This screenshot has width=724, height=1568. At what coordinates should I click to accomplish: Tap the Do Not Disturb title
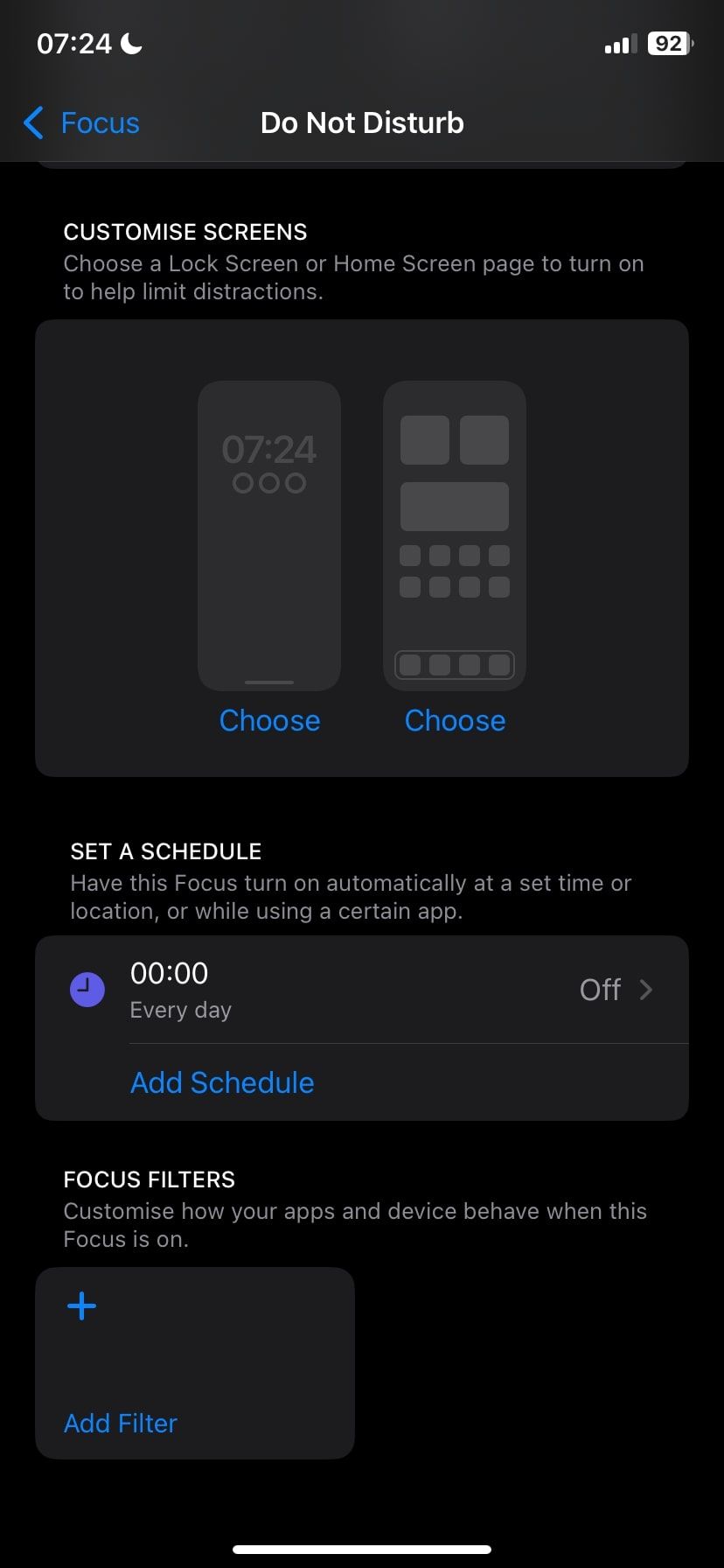tap(362, 122)
